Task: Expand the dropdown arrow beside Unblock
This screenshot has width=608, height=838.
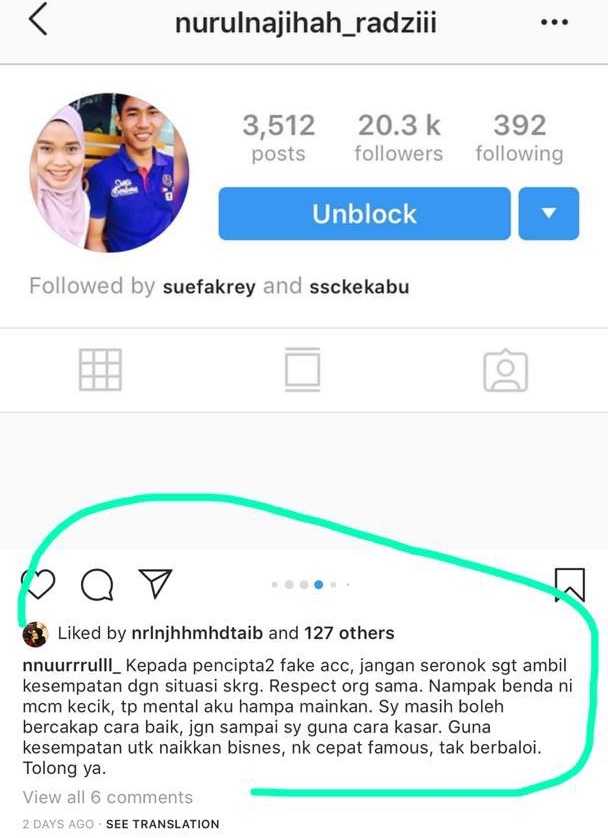Action: [548, 214]
